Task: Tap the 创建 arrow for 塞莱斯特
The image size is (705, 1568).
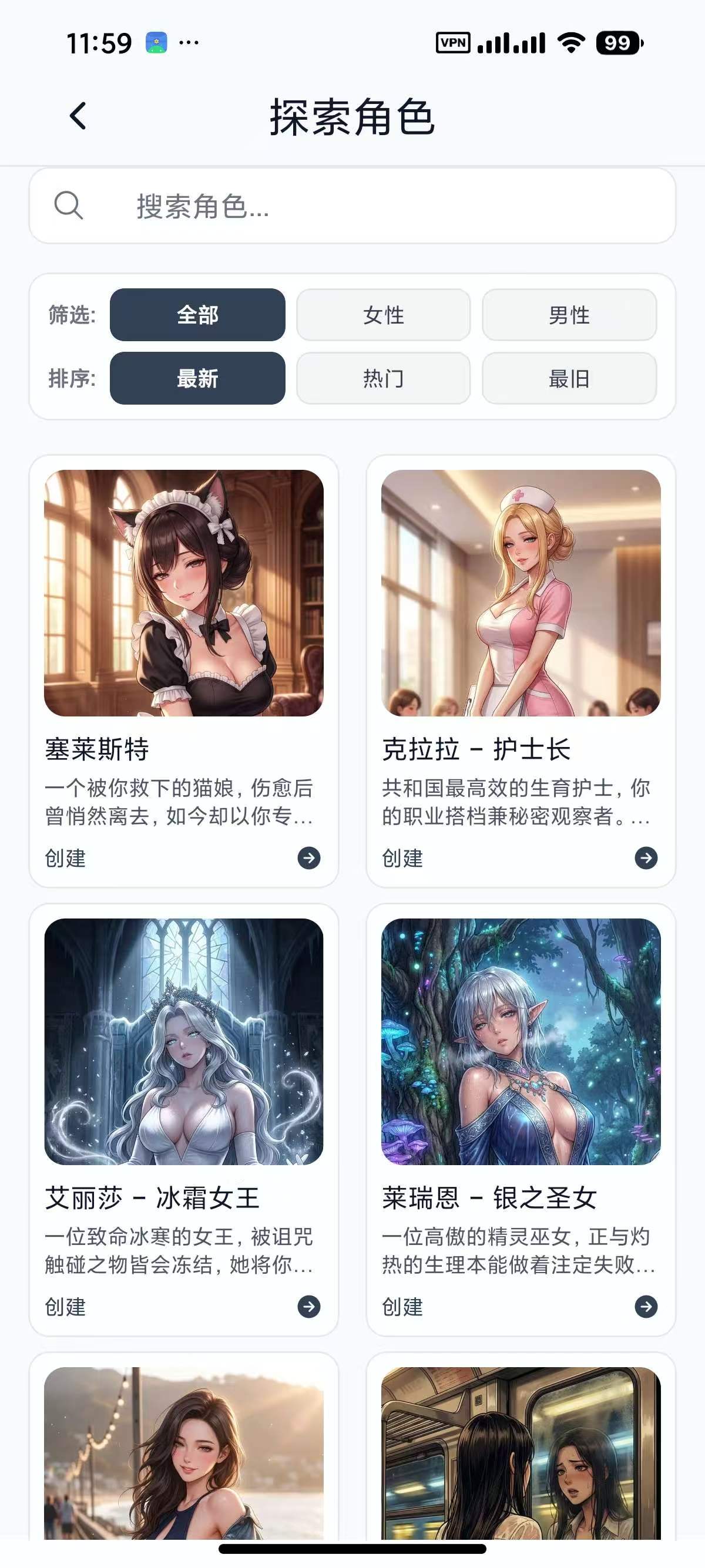Action: [x=308, y=857]
